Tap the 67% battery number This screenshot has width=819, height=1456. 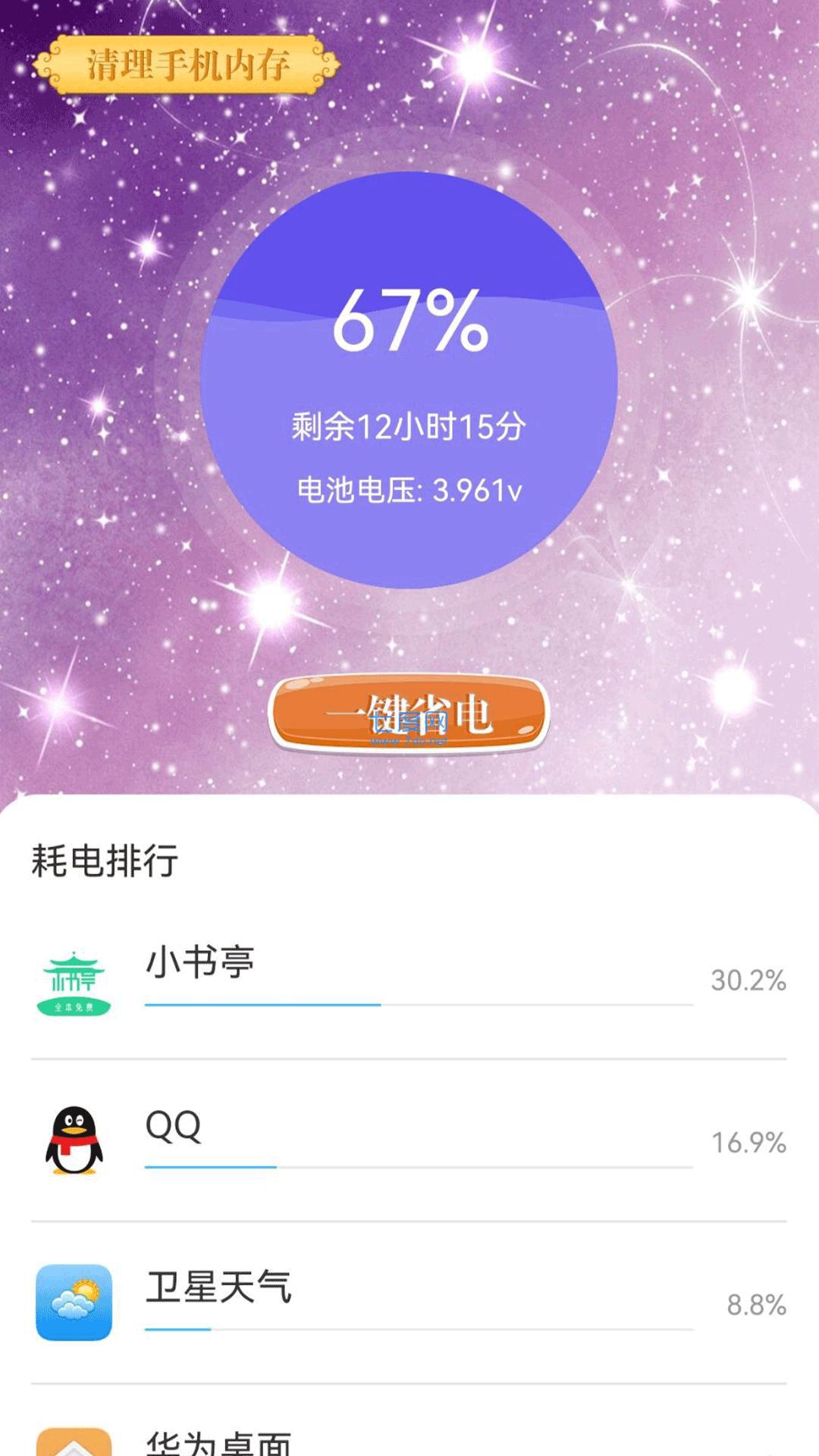[x=409, y=326]
